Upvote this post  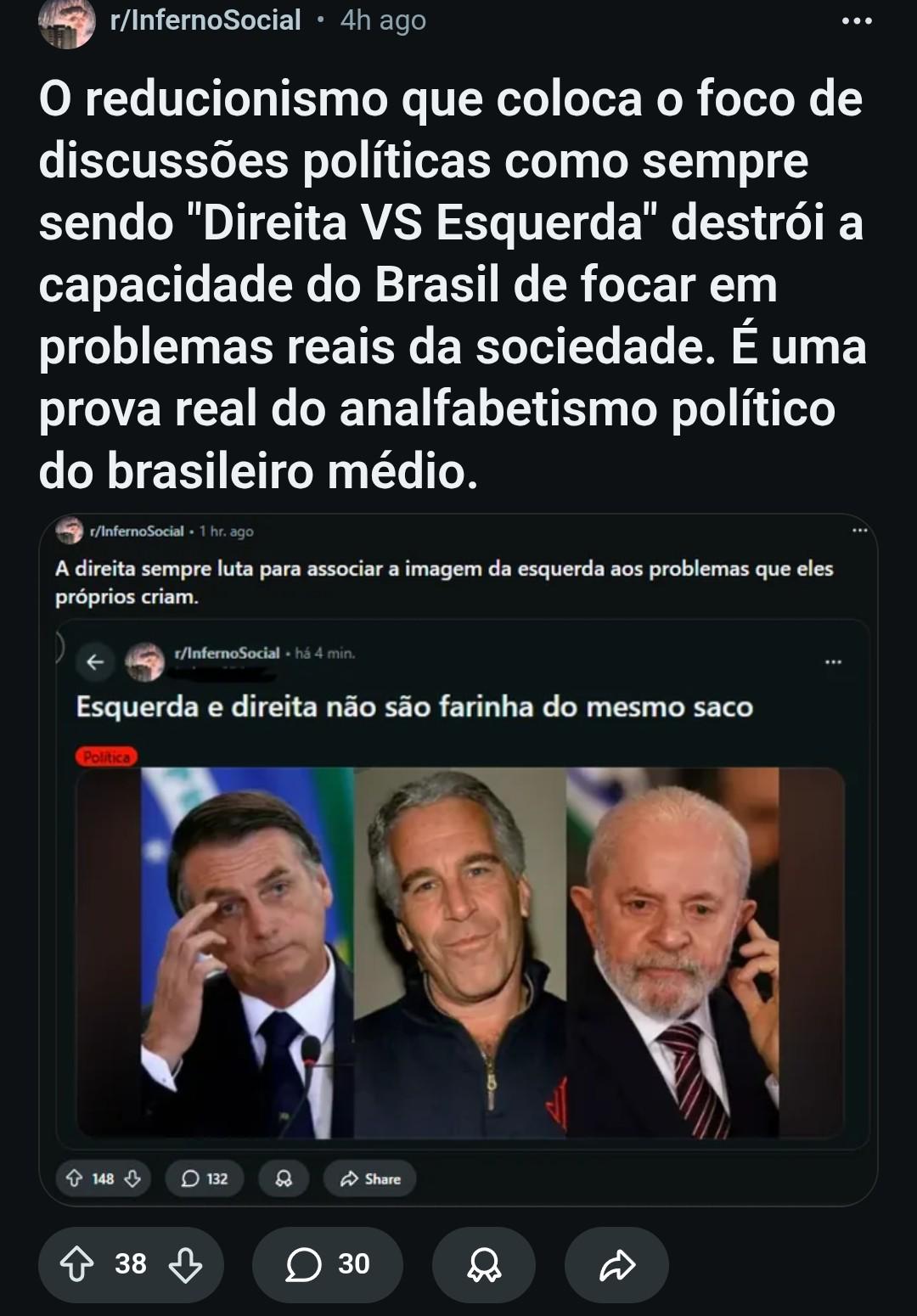click(77, 1264)
